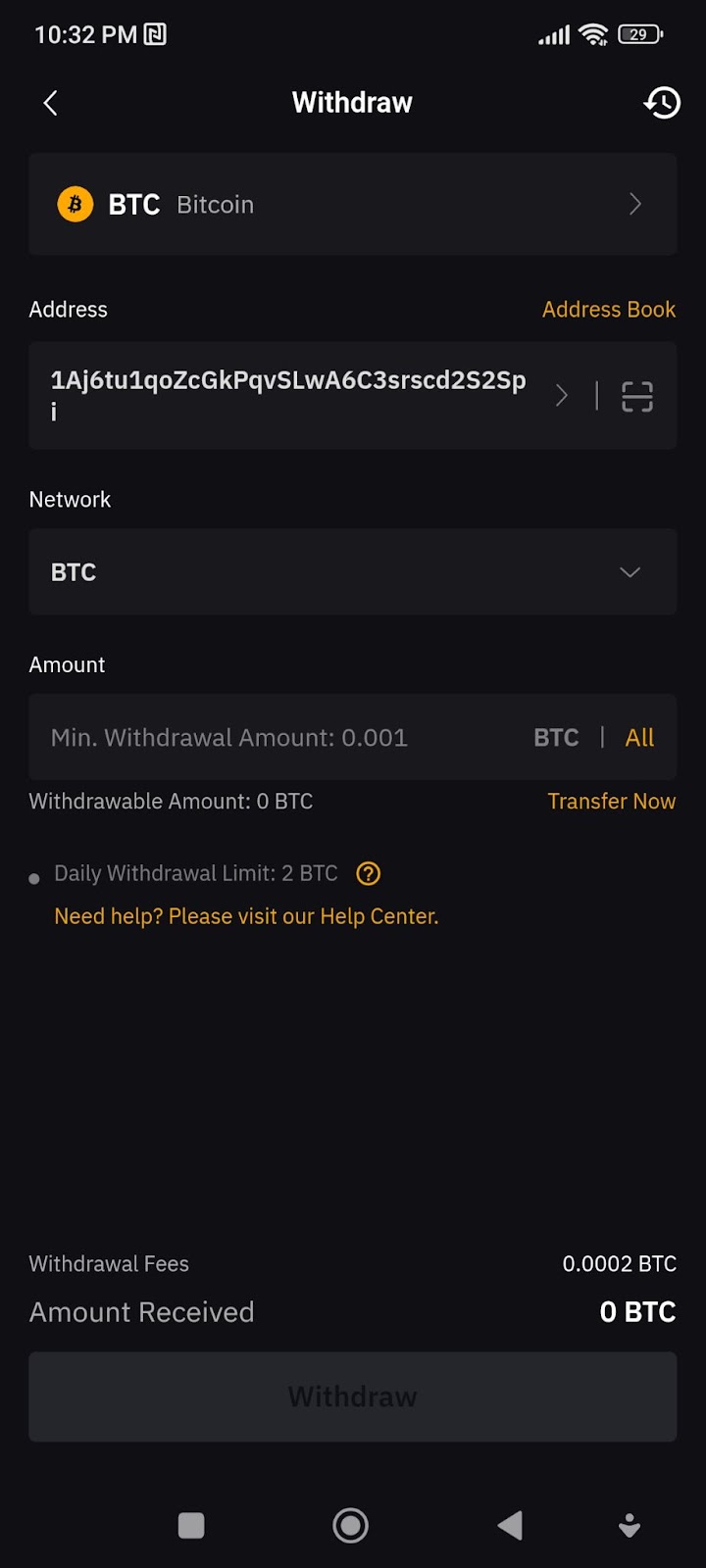Screen dimensions: 706x1568
Task: Visit the Help Center
Action: [245, 915]
